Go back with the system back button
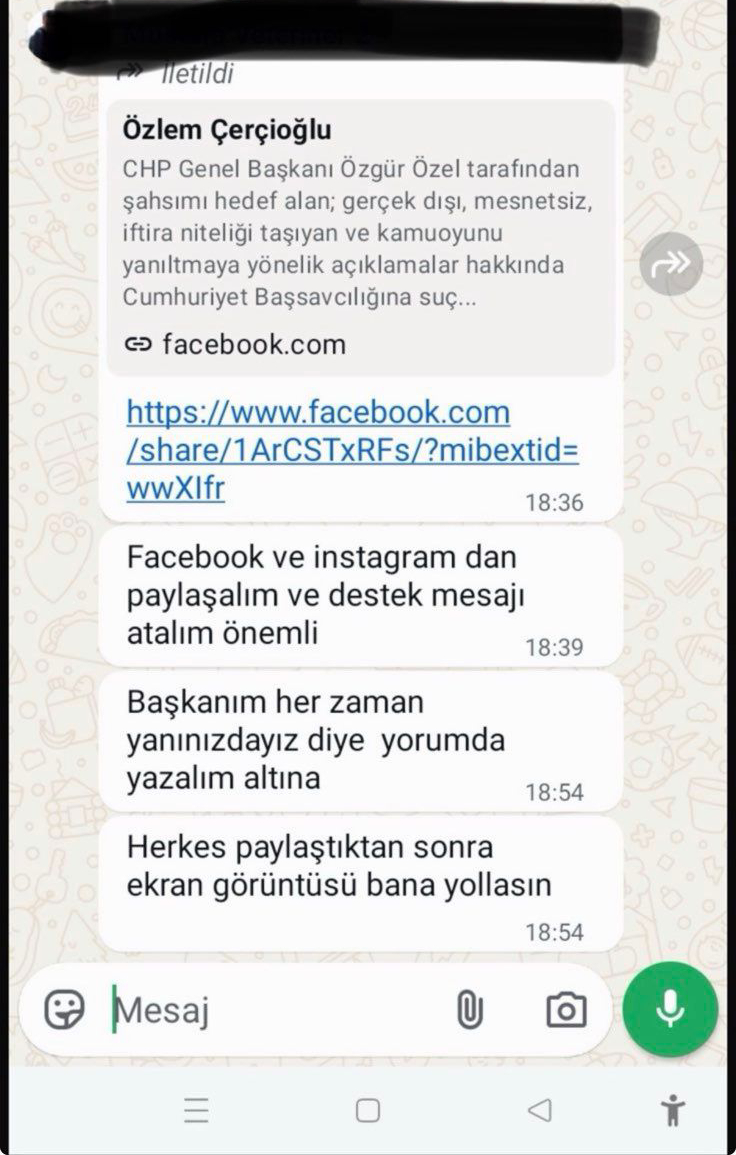The height and width of the screenshot is (1155, 736). click(x=539, y=1110)
